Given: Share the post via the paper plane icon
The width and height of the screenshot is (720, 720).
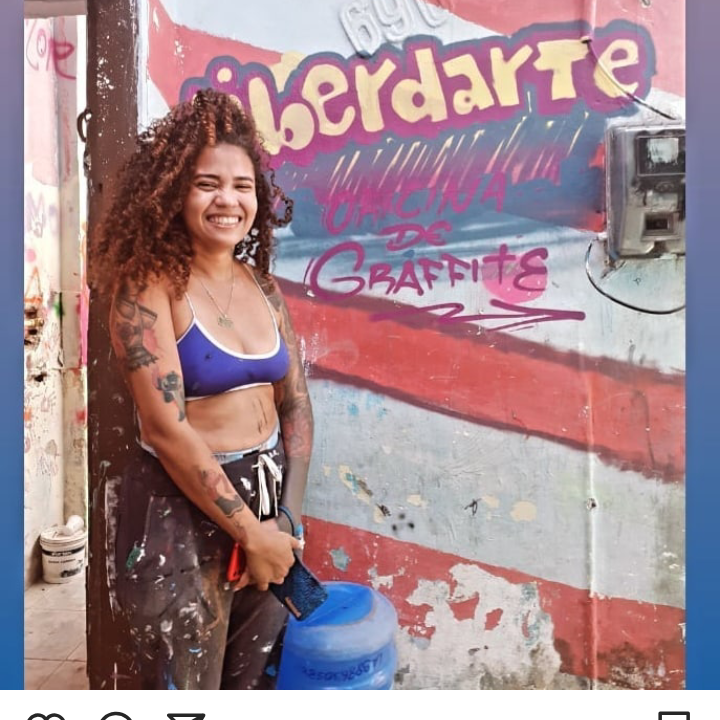Looking at the screenshot, I should pos(186,716).
